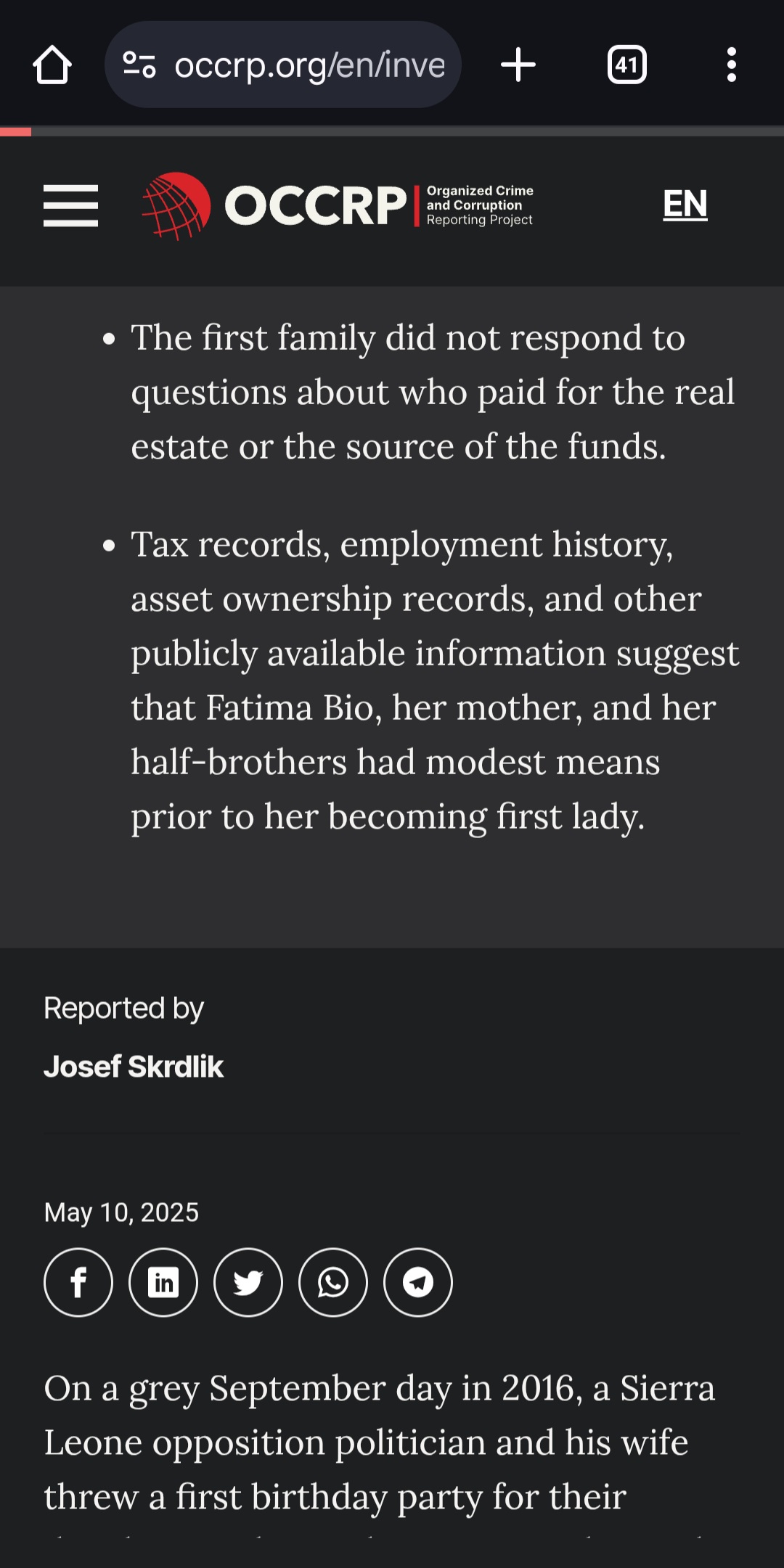The image size is (784, 1568).
Task: Share the article on LinkedIn
Action: (163, 1282)
